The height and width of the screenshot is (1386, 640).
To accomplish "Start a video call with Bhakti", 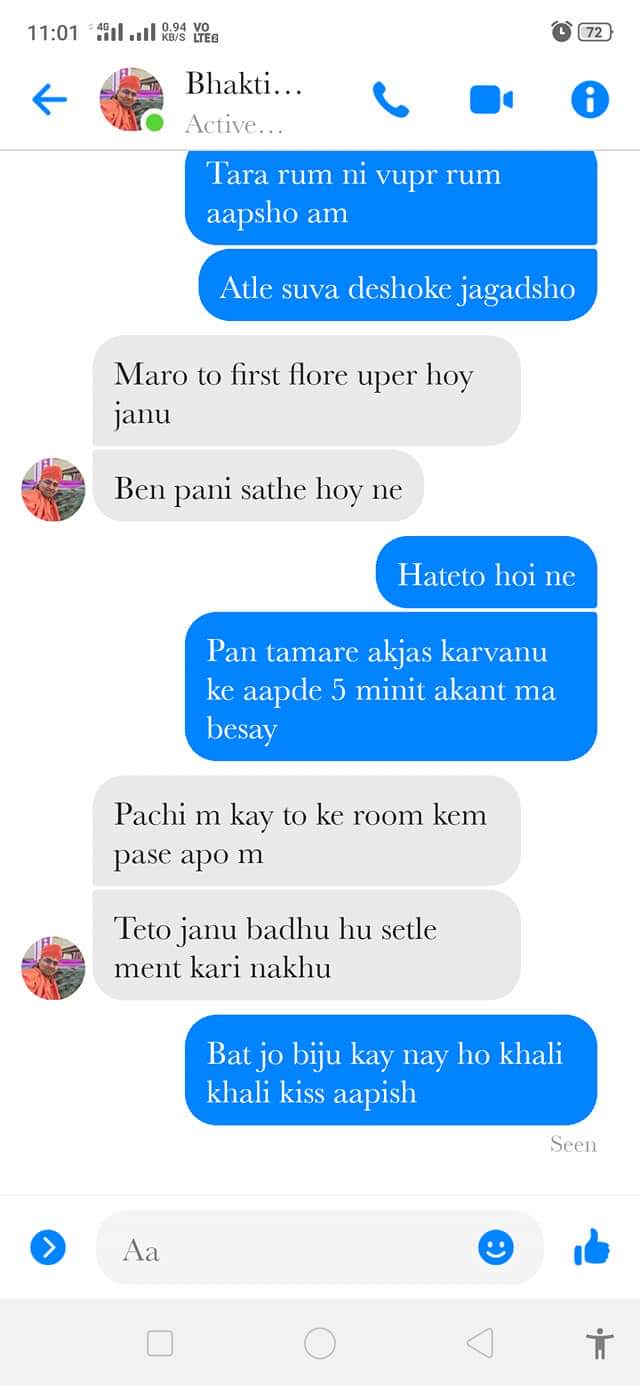I will pos(491,99).
